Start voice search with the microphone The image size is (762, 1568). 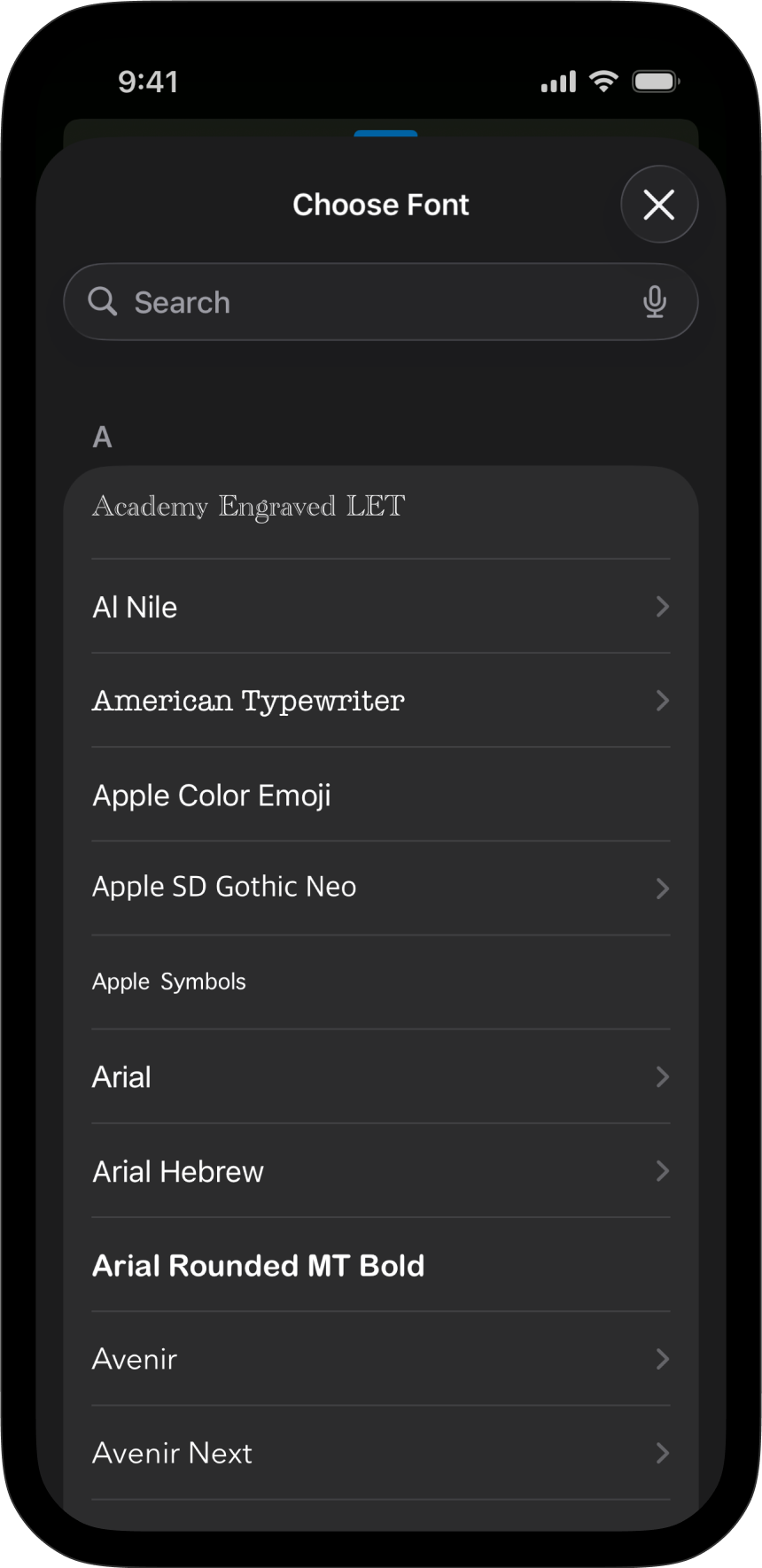pyautogui.click(x=654, y=302)
